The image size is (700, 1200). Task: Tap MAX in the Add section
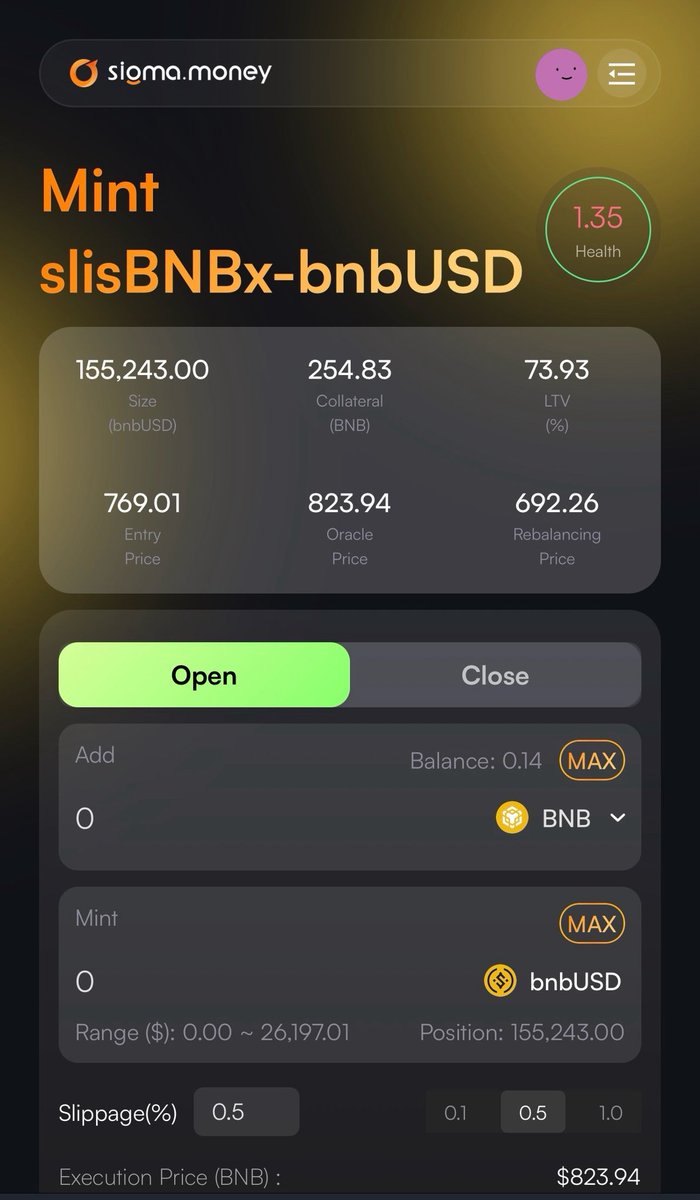pyautogui.click(x=591, y=761)
